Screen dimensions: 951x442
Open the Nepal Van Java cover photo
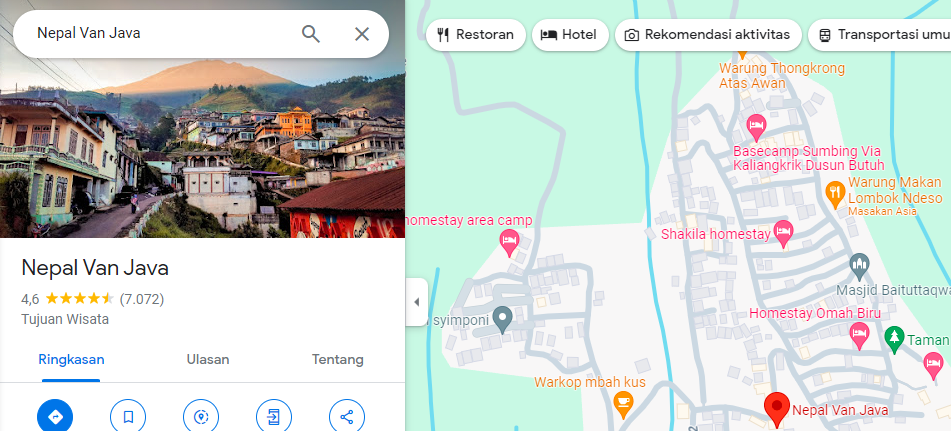click(202, 150)
